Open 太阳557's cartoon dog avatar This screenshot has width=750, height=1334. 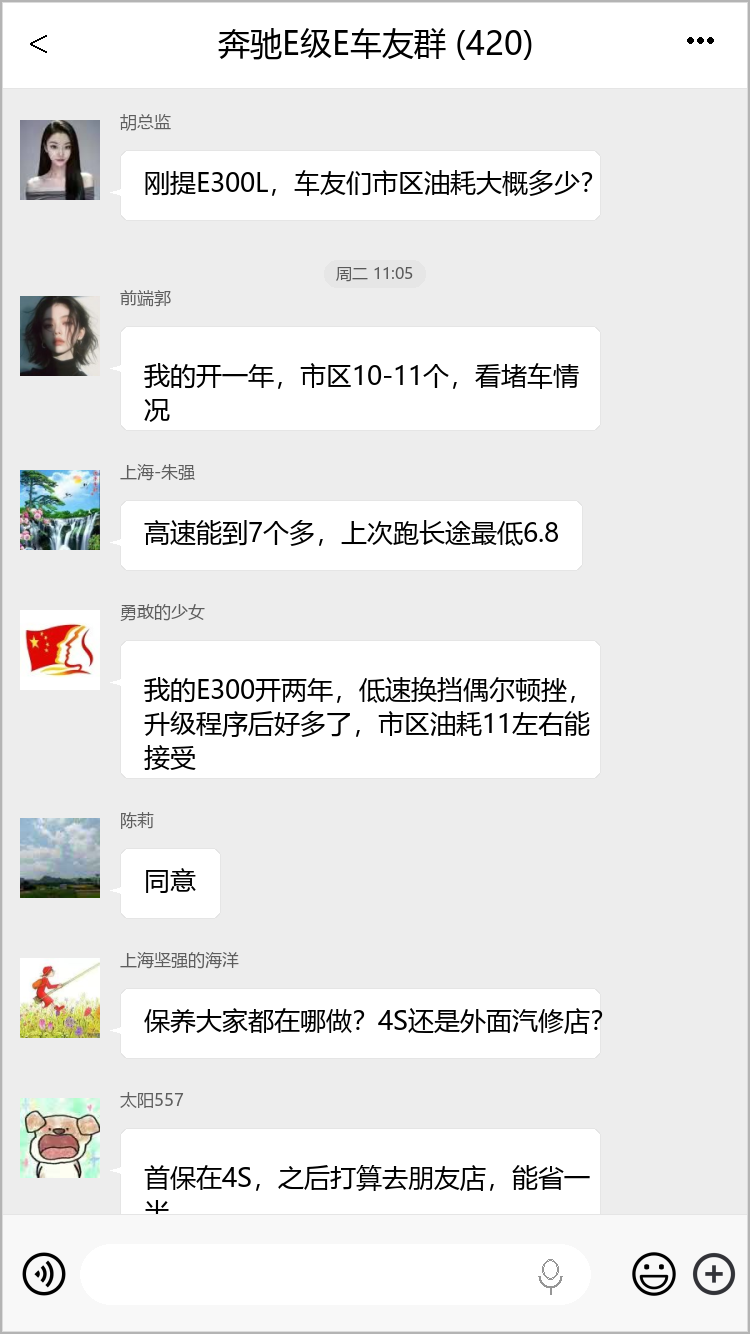pos(60,1137)
